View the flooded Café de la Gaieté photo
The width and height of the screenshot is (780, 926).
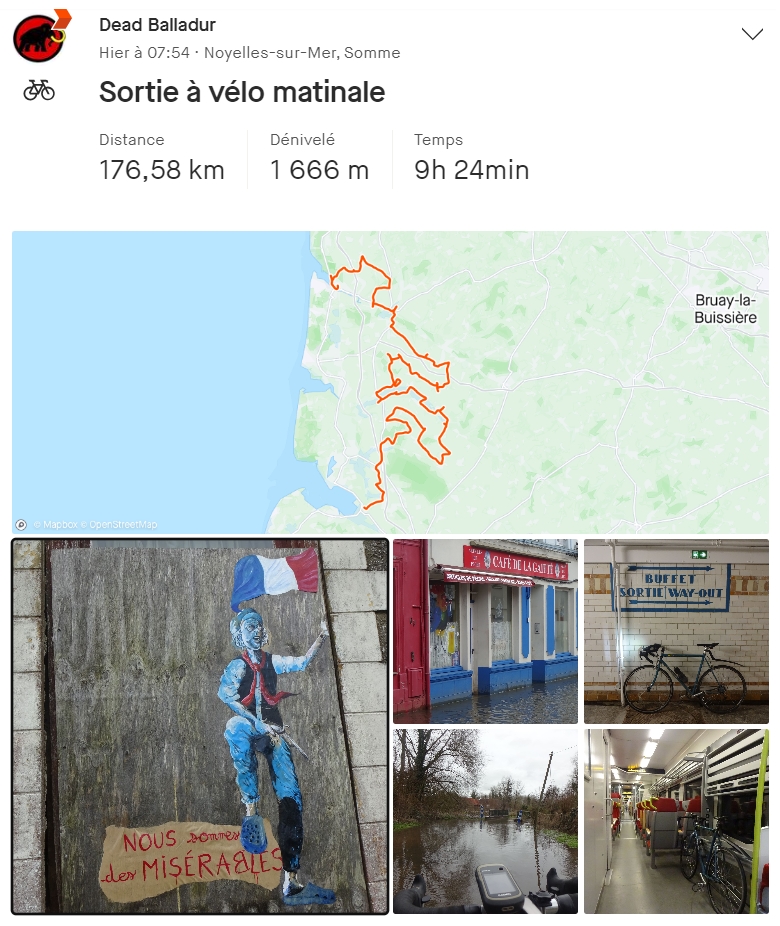tap(485, 631)
